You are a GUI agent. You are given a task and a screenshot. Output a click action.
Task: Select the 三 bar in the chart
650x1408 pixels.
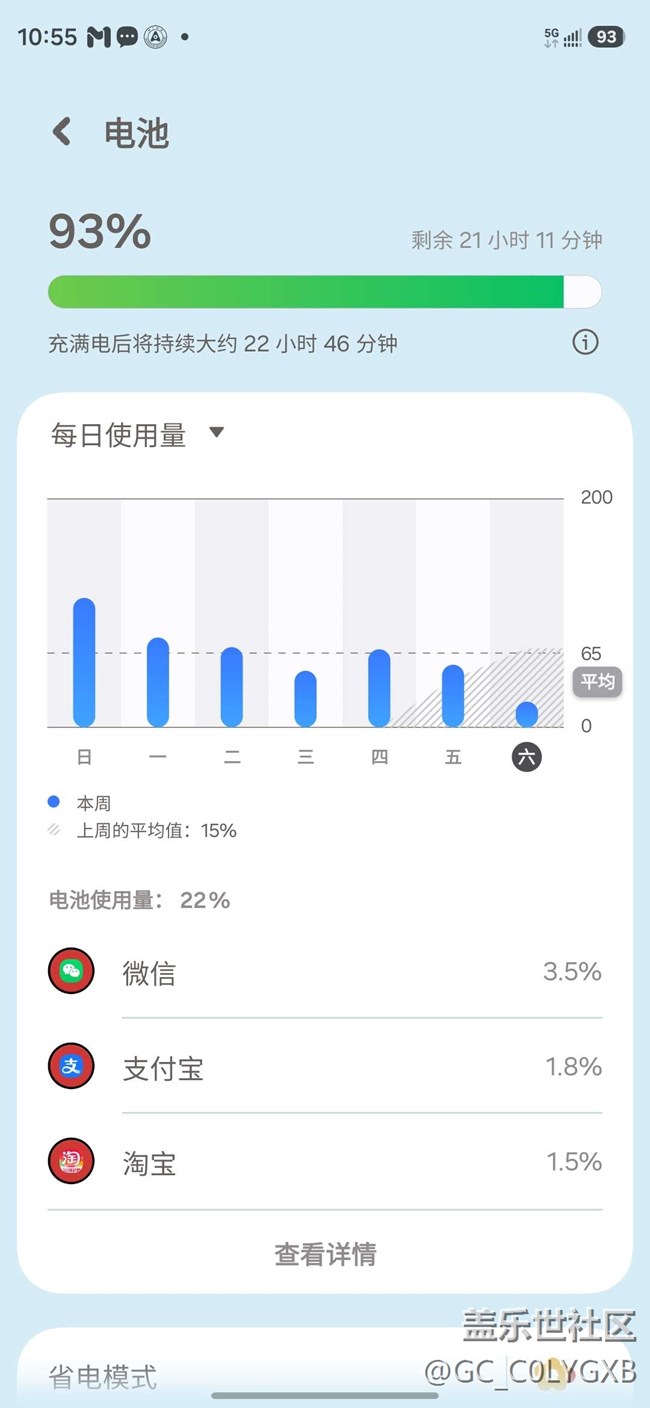[306, 698]
